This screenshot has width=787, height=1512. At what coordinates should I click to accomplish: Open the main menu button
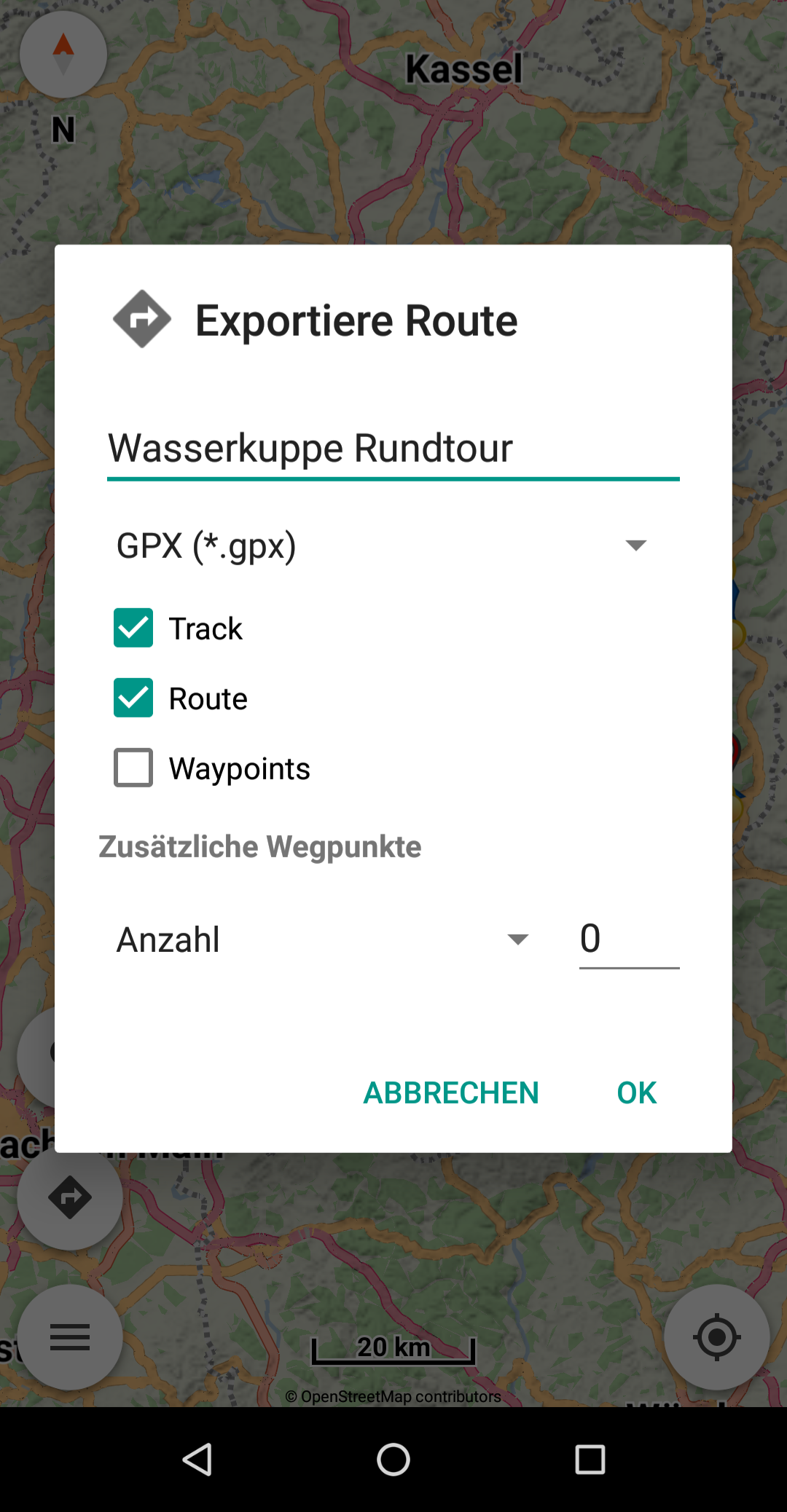[70, 1337]
